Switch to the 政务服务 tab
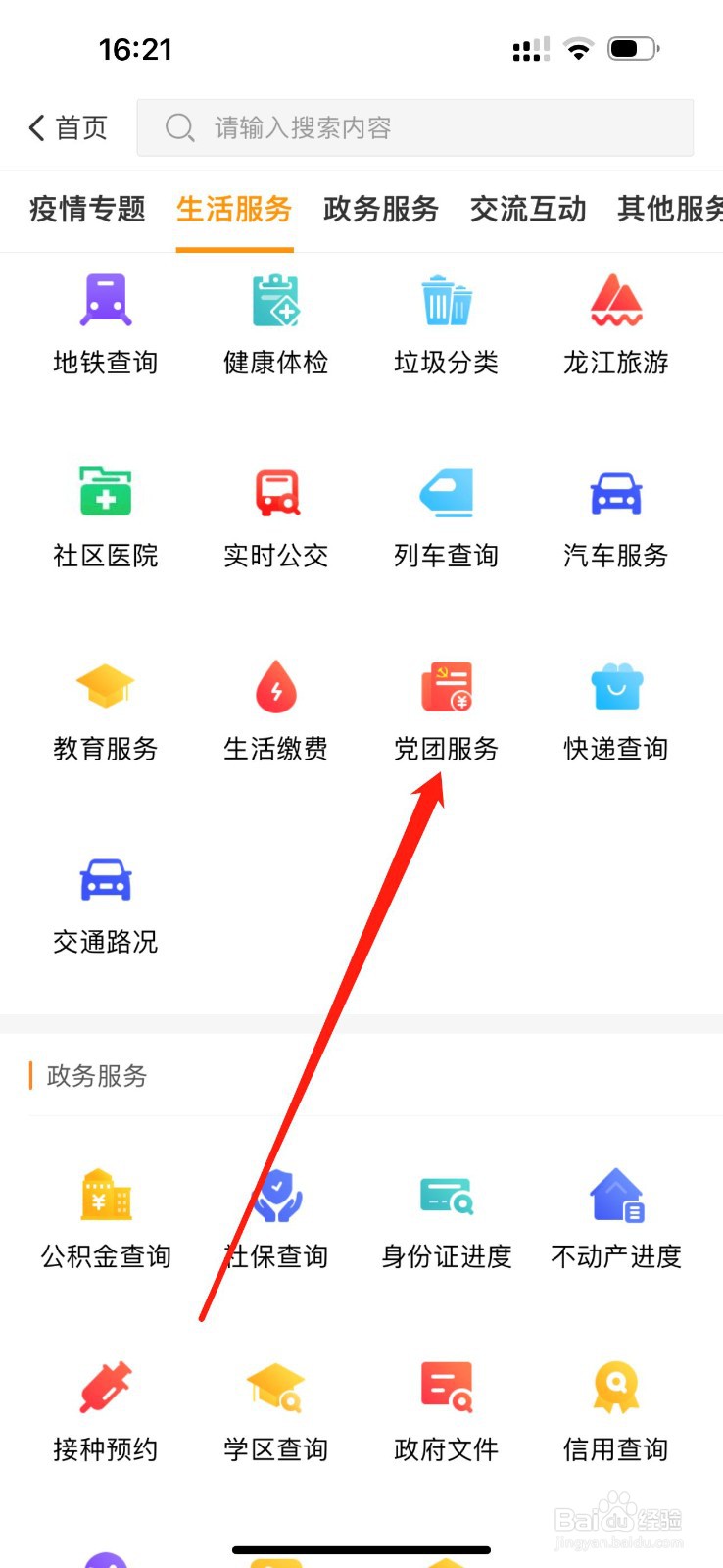 [380, 210]
